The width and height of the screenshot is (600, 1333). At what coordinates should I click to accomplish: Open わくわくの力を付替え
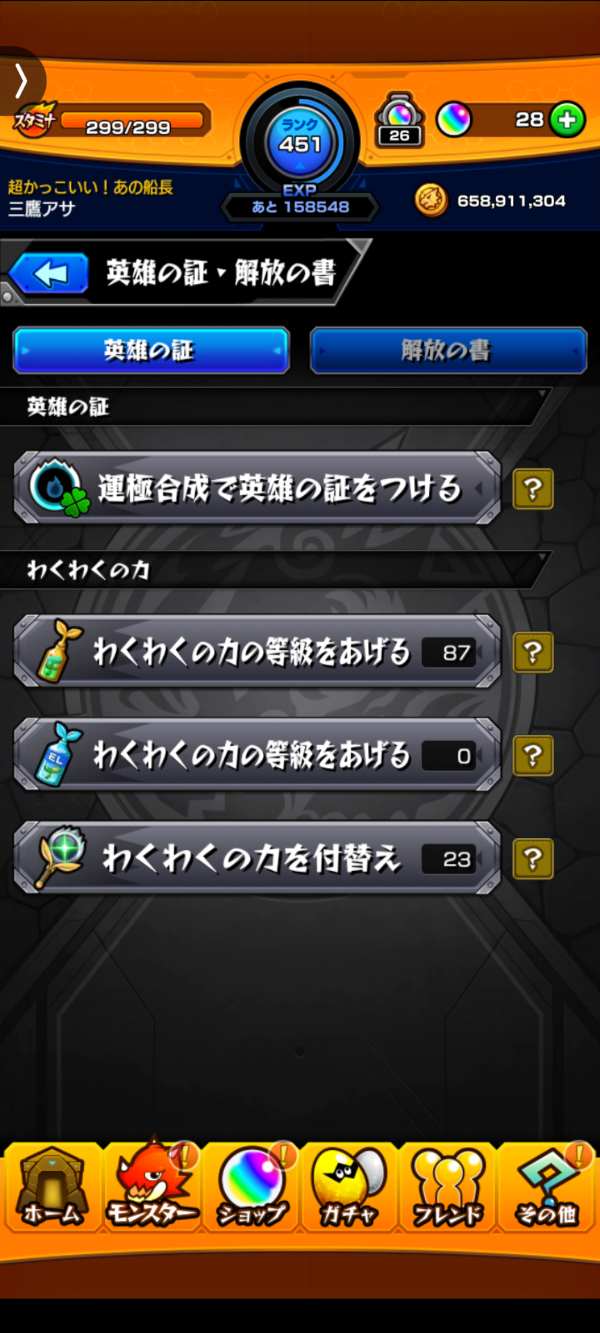tap(257, 858)
